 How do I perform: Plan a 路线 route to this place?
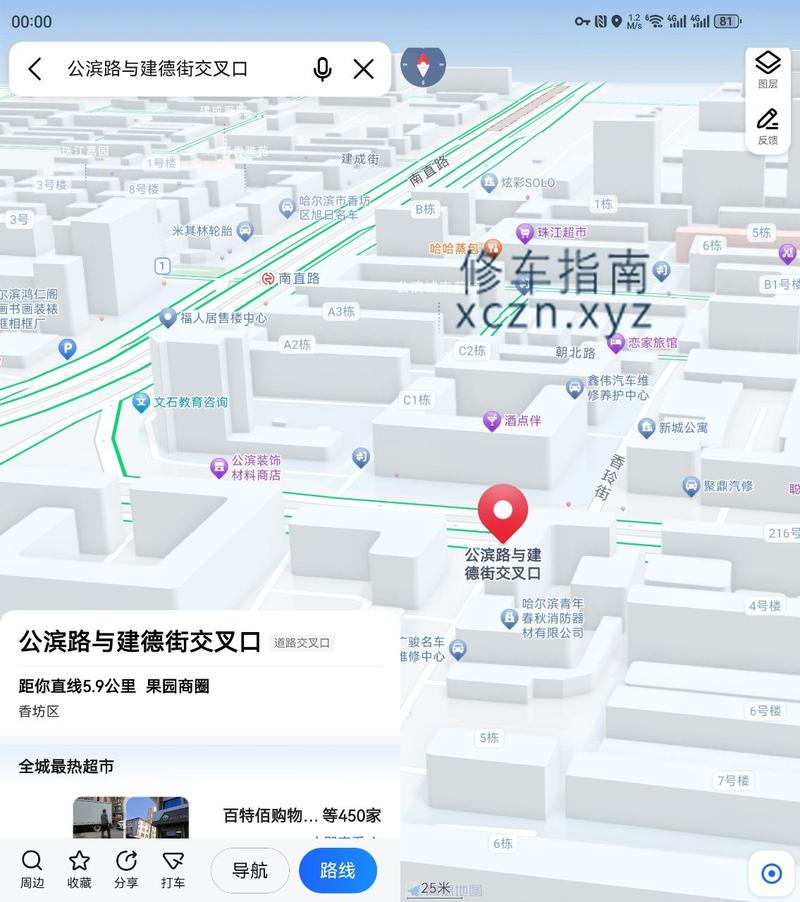click(337, 870)
